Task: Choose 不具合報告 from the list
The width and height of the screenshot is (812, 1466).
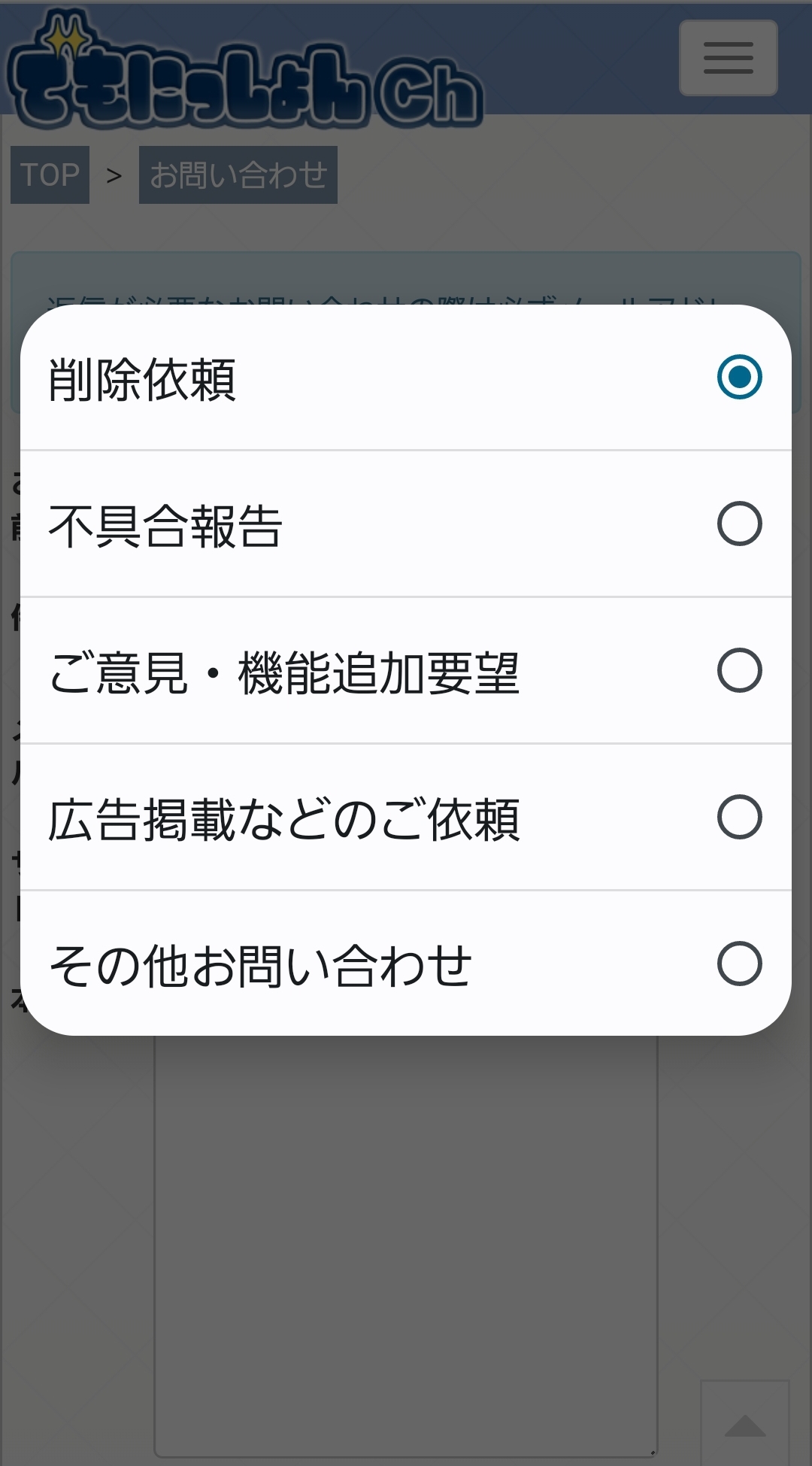Action: (406, 524)
